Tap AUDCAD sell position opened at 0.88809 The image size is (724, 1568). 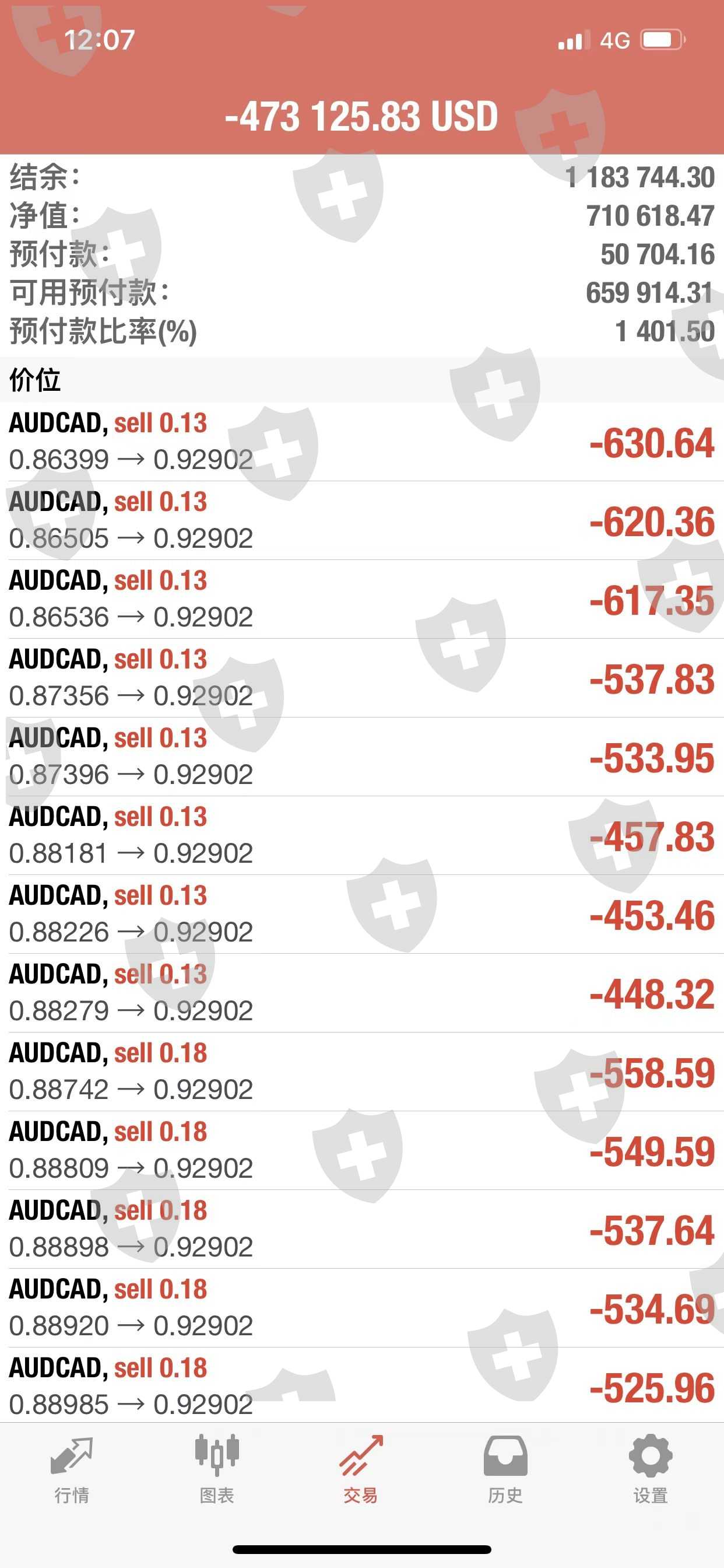[x=361, y=1150]
